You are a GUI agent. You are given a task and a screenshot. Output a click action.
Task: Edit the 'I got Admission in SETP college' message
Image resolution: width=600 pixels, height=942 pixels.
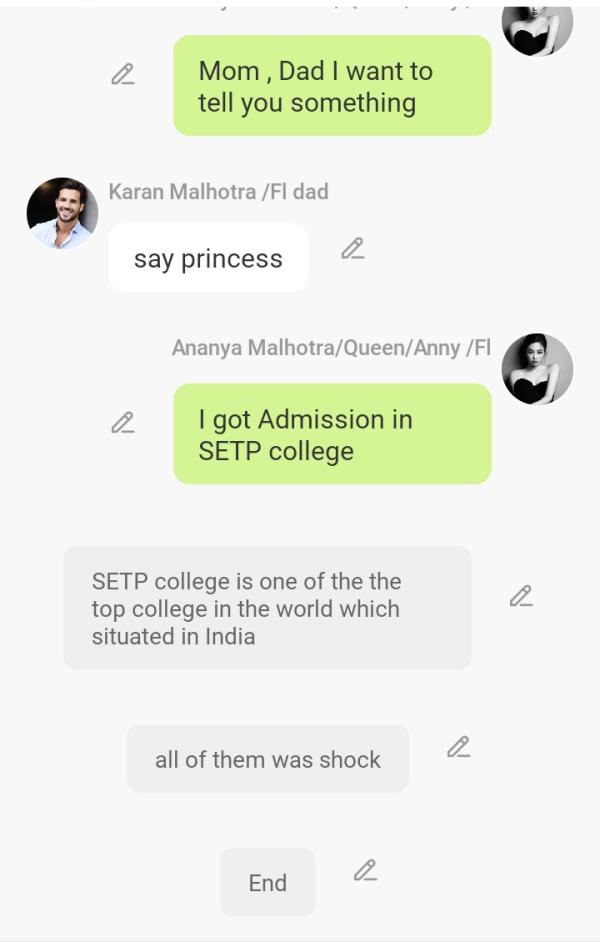click(x=122, y=422)
